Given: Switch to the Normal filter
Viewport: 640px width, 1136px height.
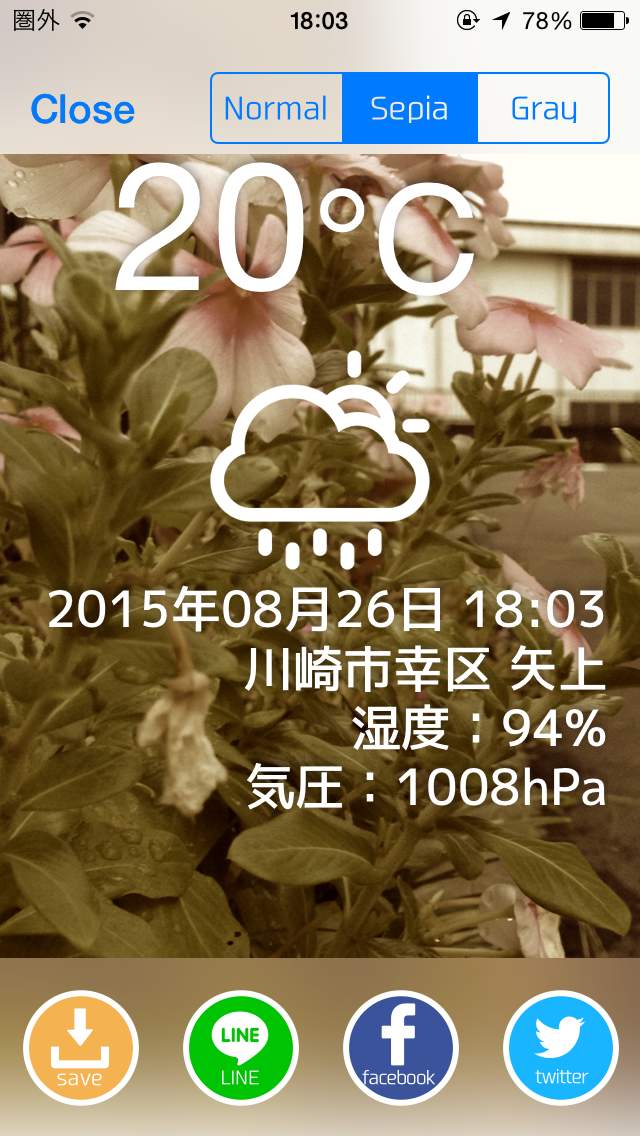Looking at the screenshot, I should click(x=276, y=108).
